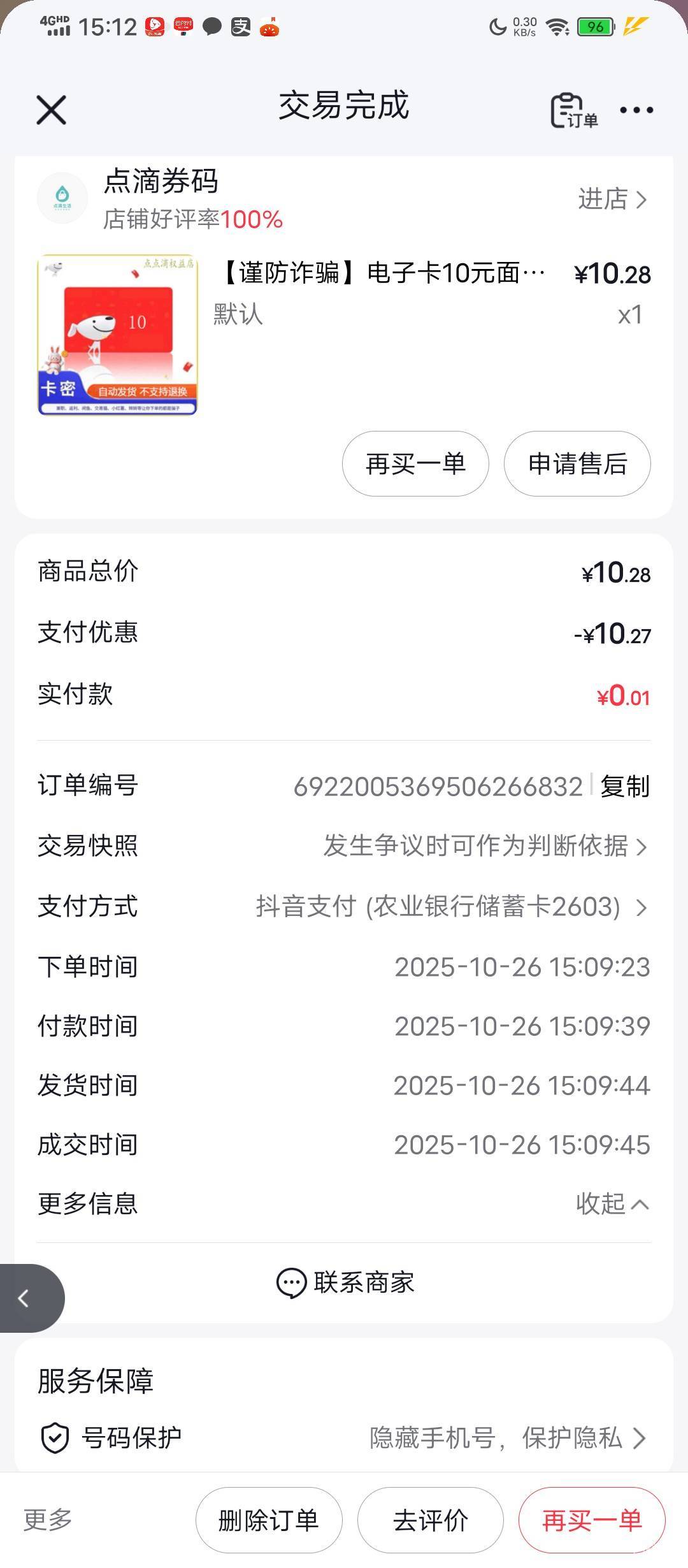Open the 电子卡10元 product thumbnail
688x1568 pixels.
[x=117, y=335]
